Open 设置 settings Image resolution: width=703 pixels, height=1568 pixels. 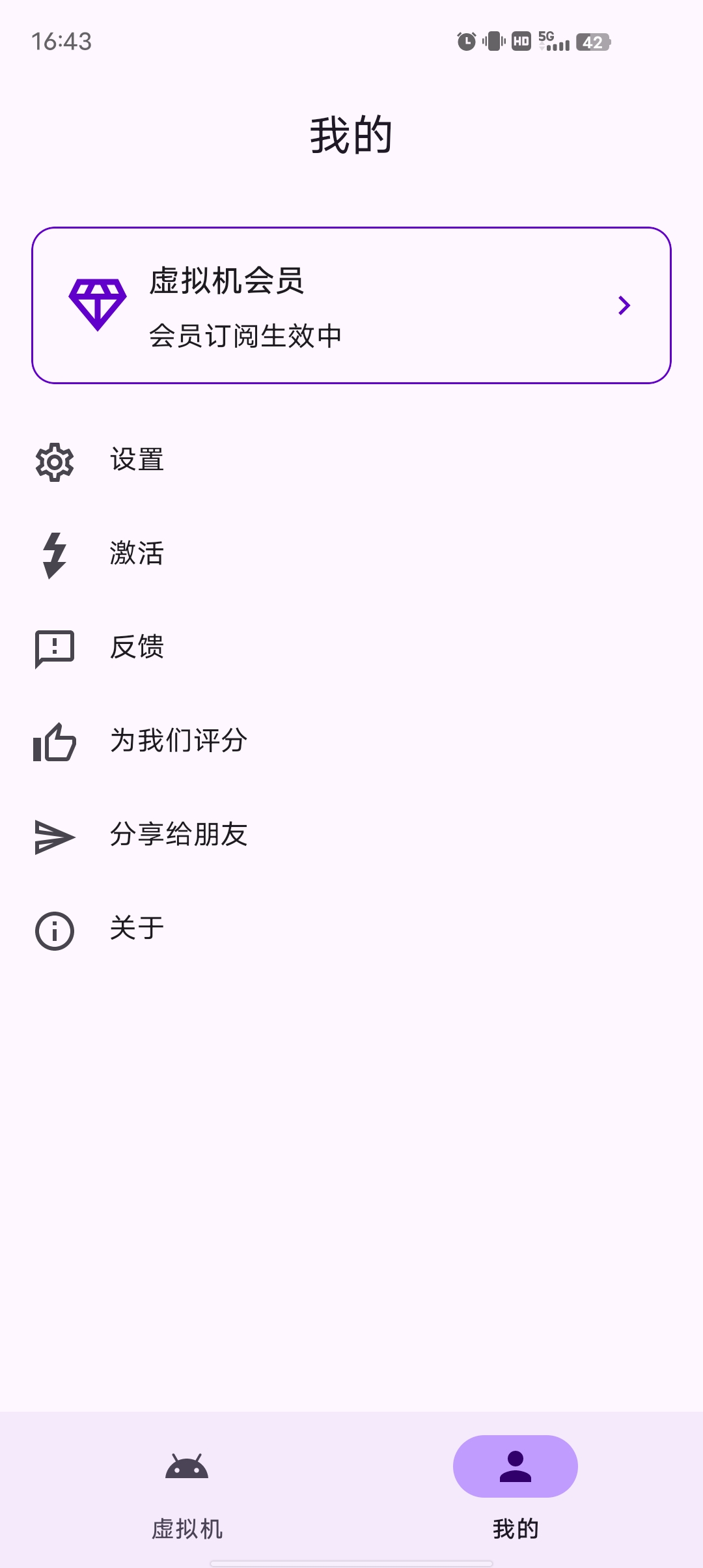click(137, 460)
